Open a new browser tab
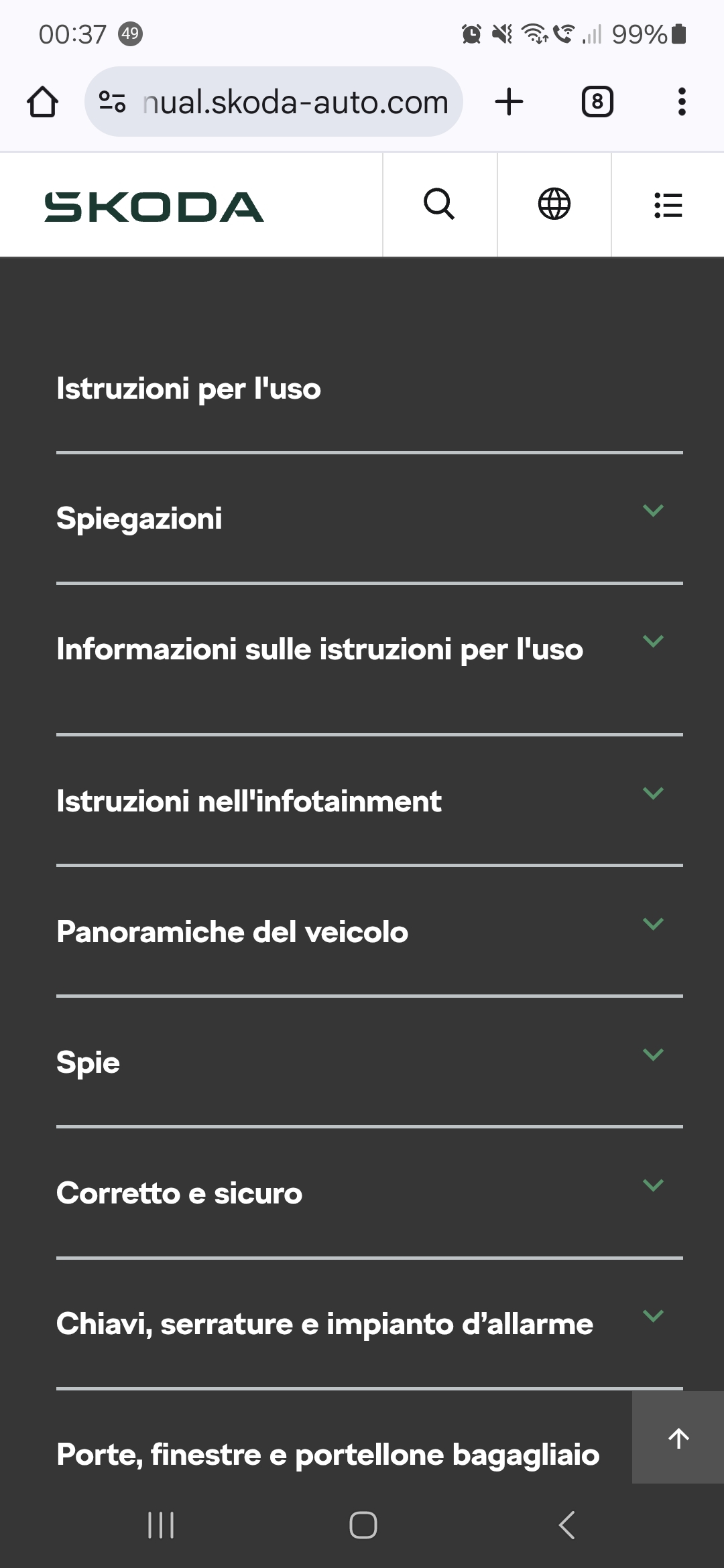The height and width of the screenshot is (1568, 724). click(509, 102)
